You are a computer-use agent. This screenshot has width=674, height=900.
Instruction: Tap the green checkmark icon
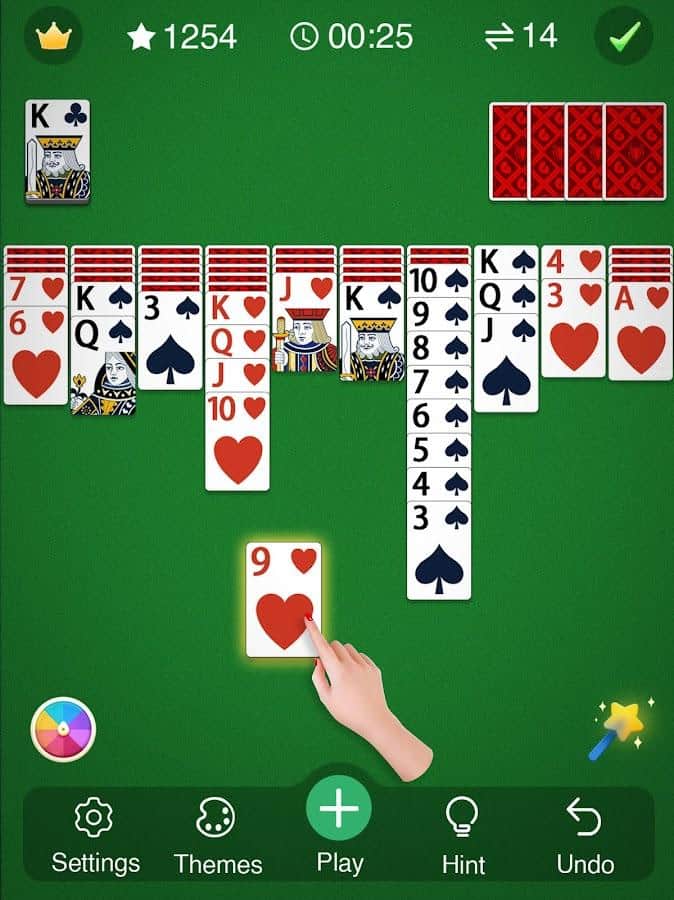tap(623, 37)
